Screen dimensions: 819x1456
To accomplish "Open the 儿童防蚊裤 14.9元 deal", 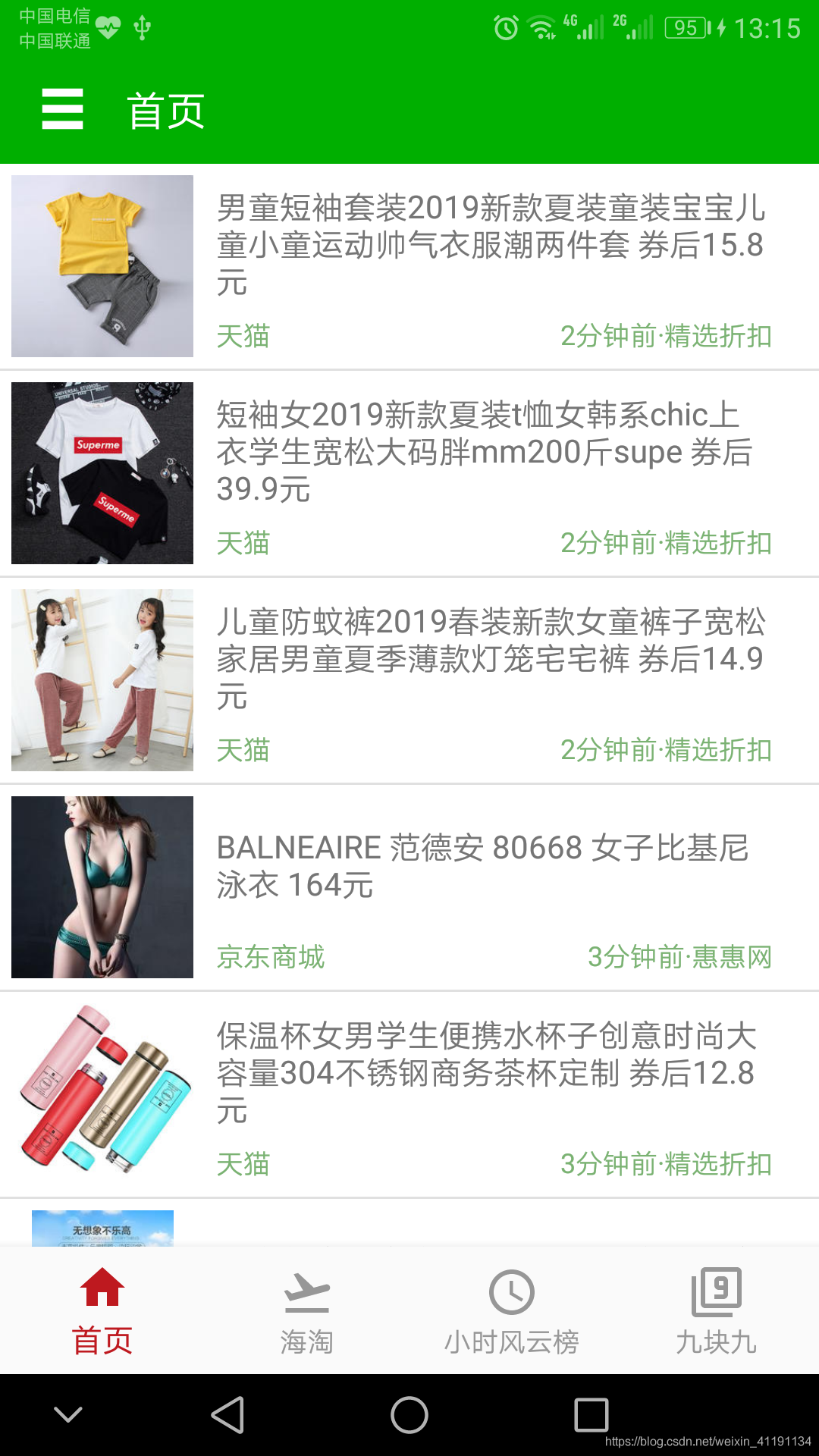I will pyautogui.click(x=409, y=680).
